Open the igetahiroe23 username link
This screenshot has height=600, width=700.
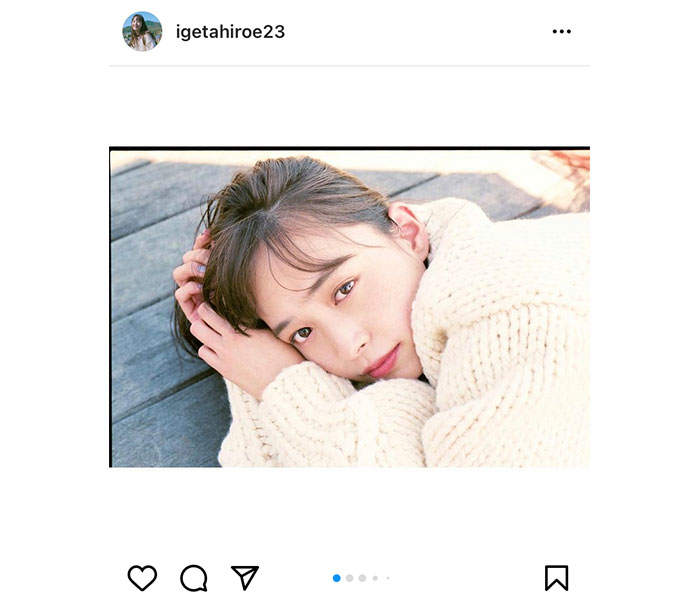(x=229, y=32)
